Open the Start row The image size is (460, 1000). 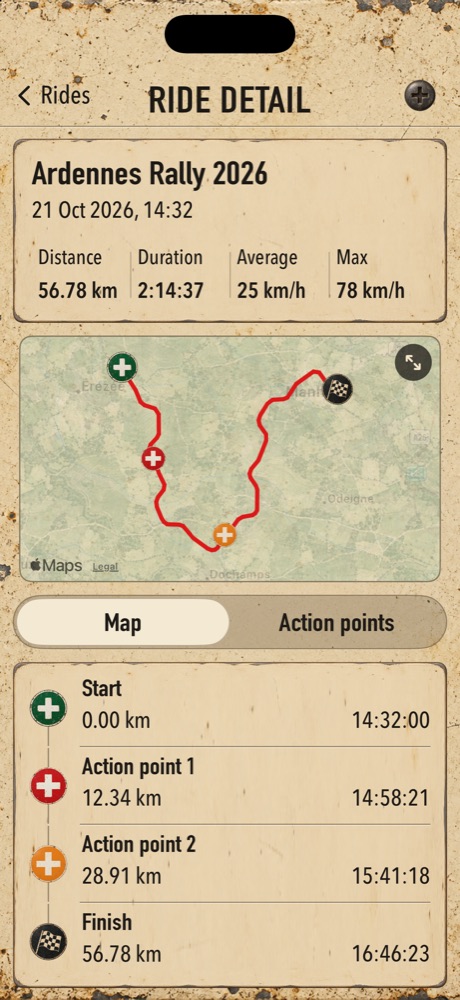[230, 706]
